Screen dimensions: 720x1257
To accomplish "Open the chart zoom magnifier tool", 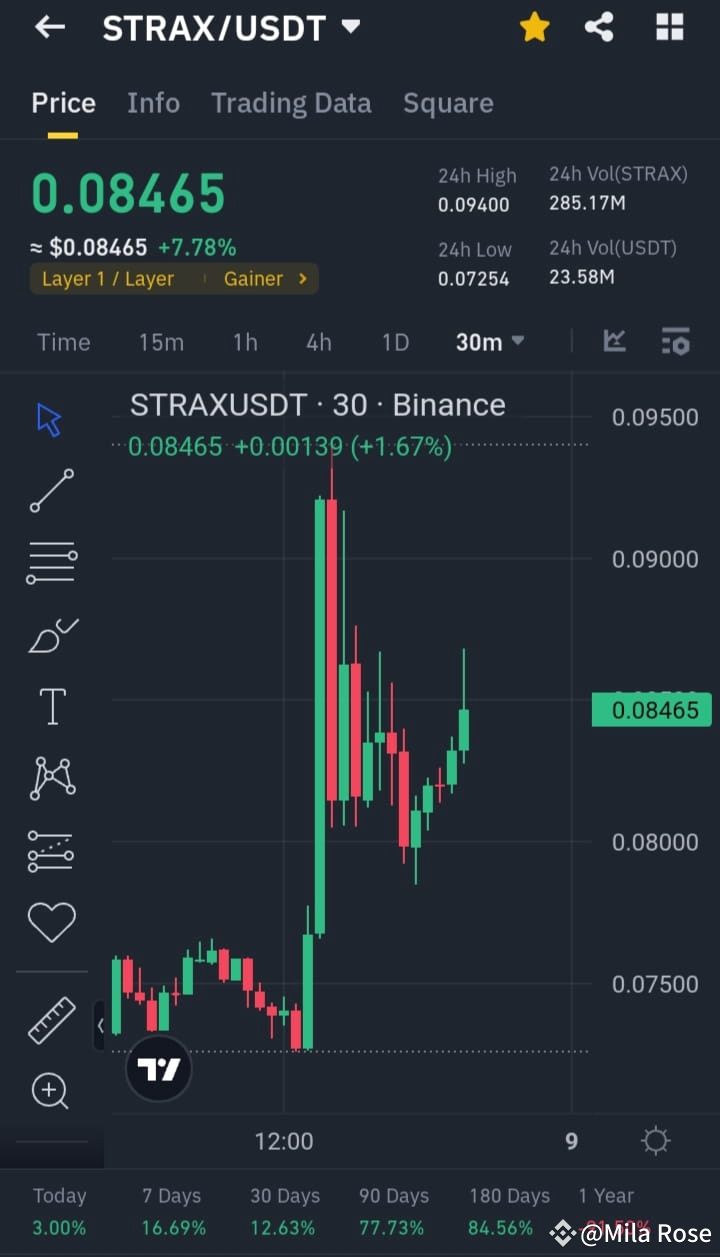I will pyautogui.click(x=51, y=1091).
